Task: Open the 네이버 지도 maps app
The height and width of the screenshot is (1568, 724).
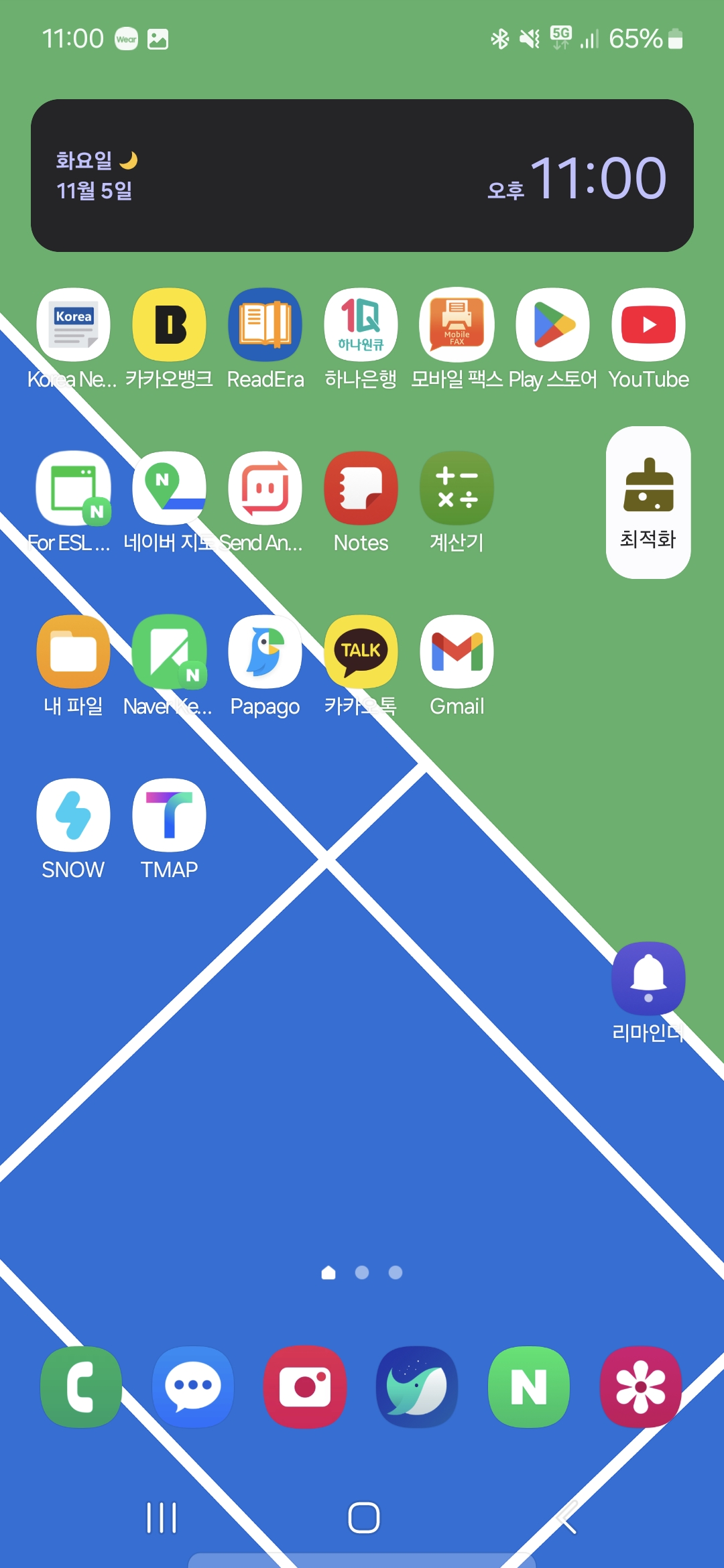Action: coord(169,488)
